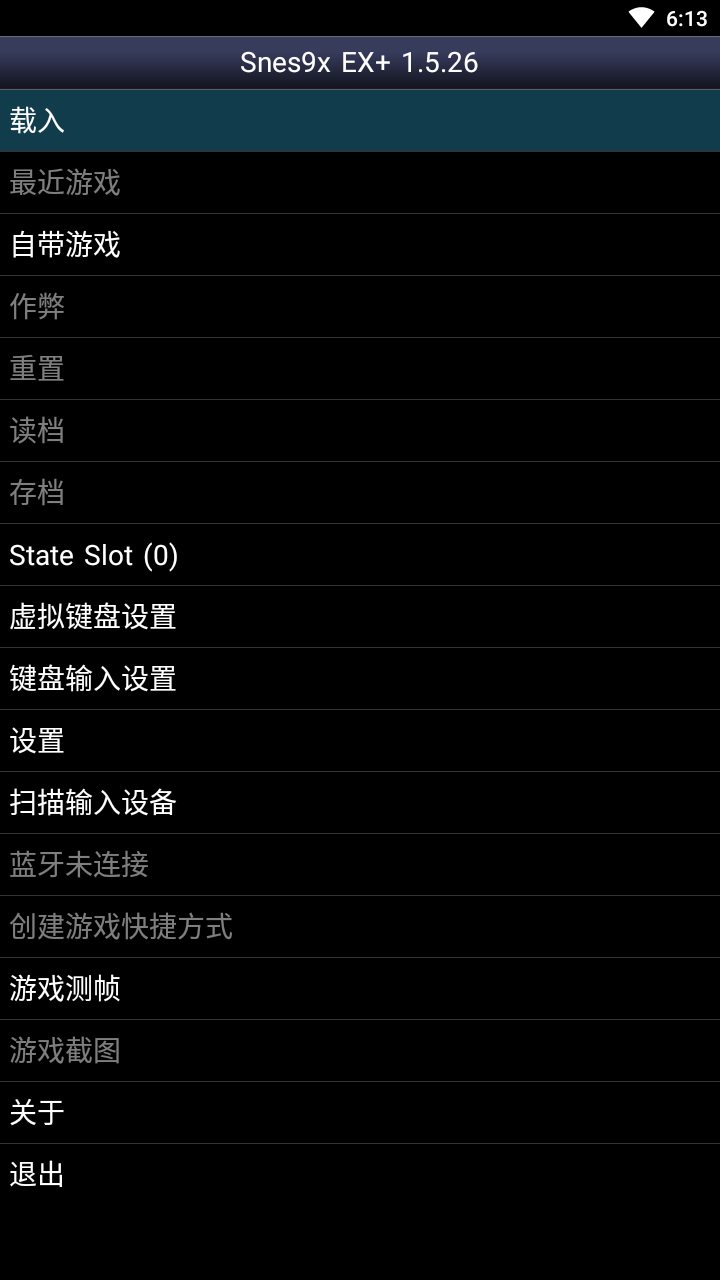Click 退出 to exit the app

click(360, 1175)
